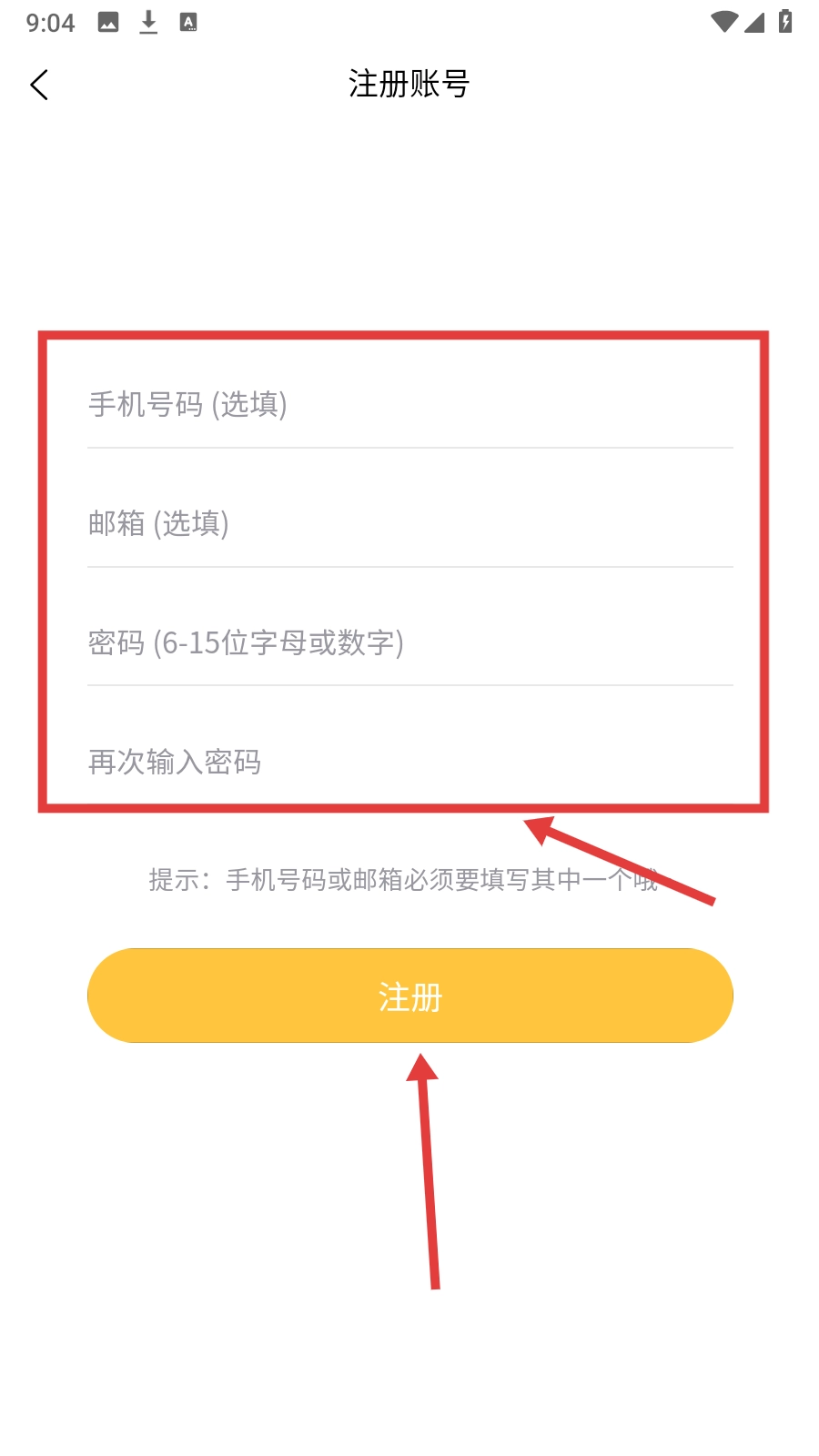Go back from the 注册账号 page
Screen dimensions: 819x1456
[x=39, y=86]
